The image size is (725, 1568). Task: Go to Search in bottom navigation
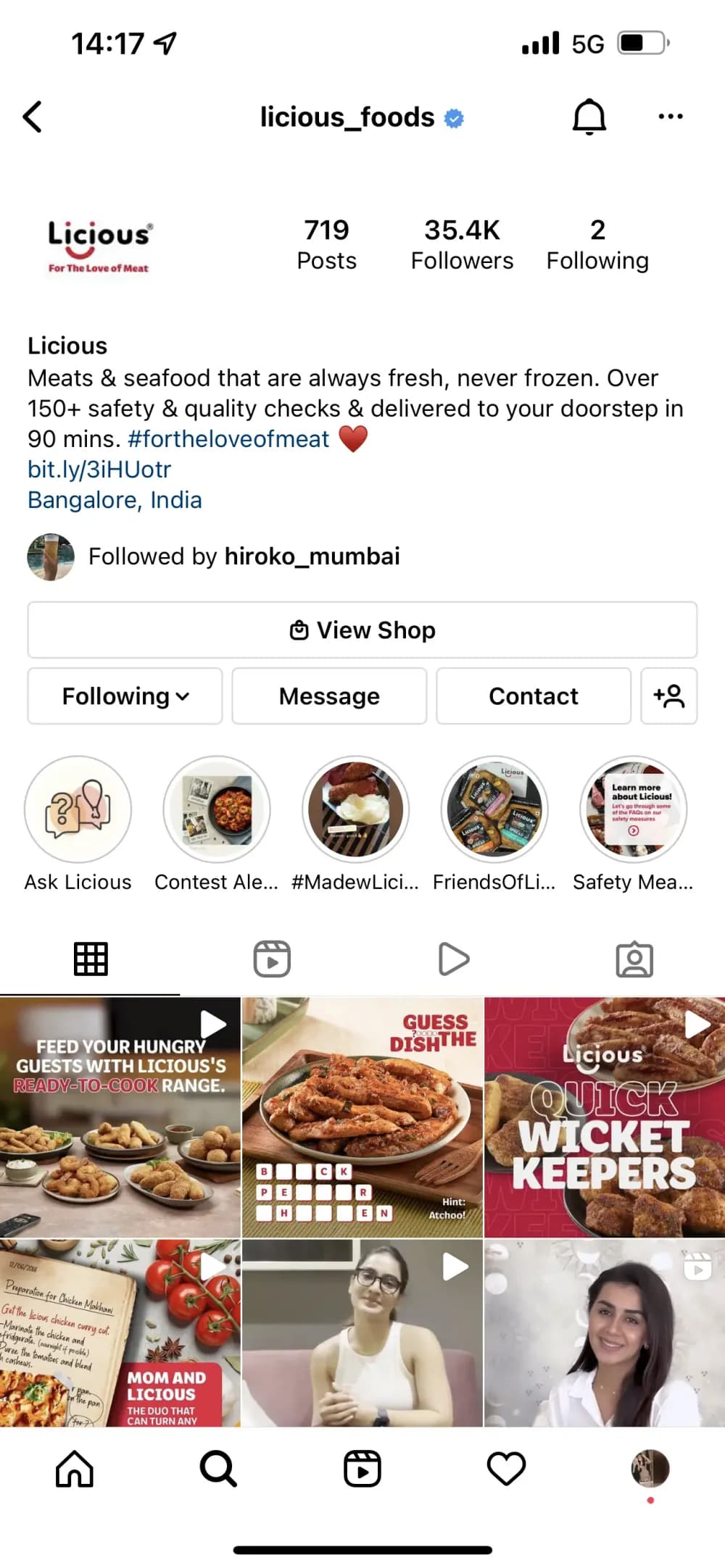[x=218, y=1469]
